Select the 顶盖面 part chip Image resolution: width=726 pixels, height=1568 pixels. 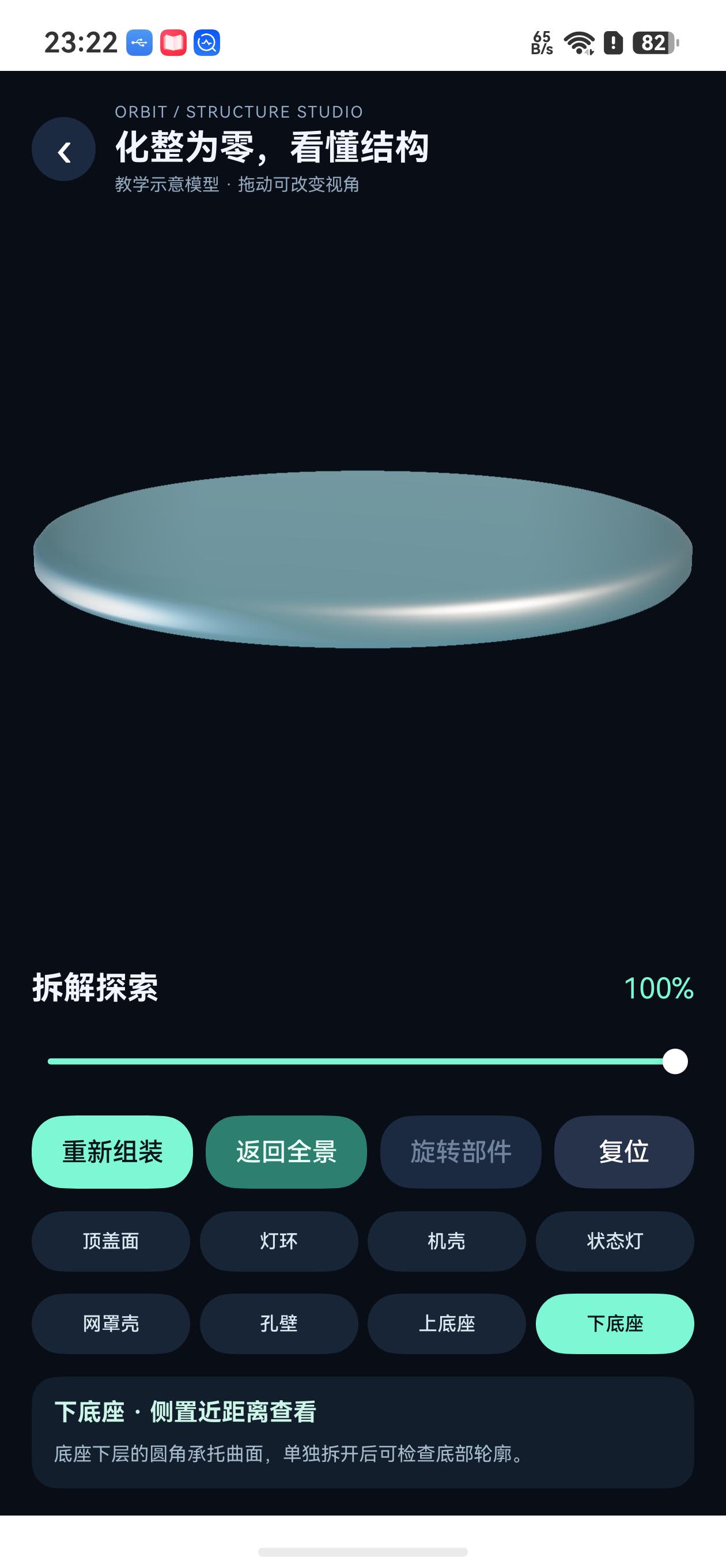[x=111, y=1241]
